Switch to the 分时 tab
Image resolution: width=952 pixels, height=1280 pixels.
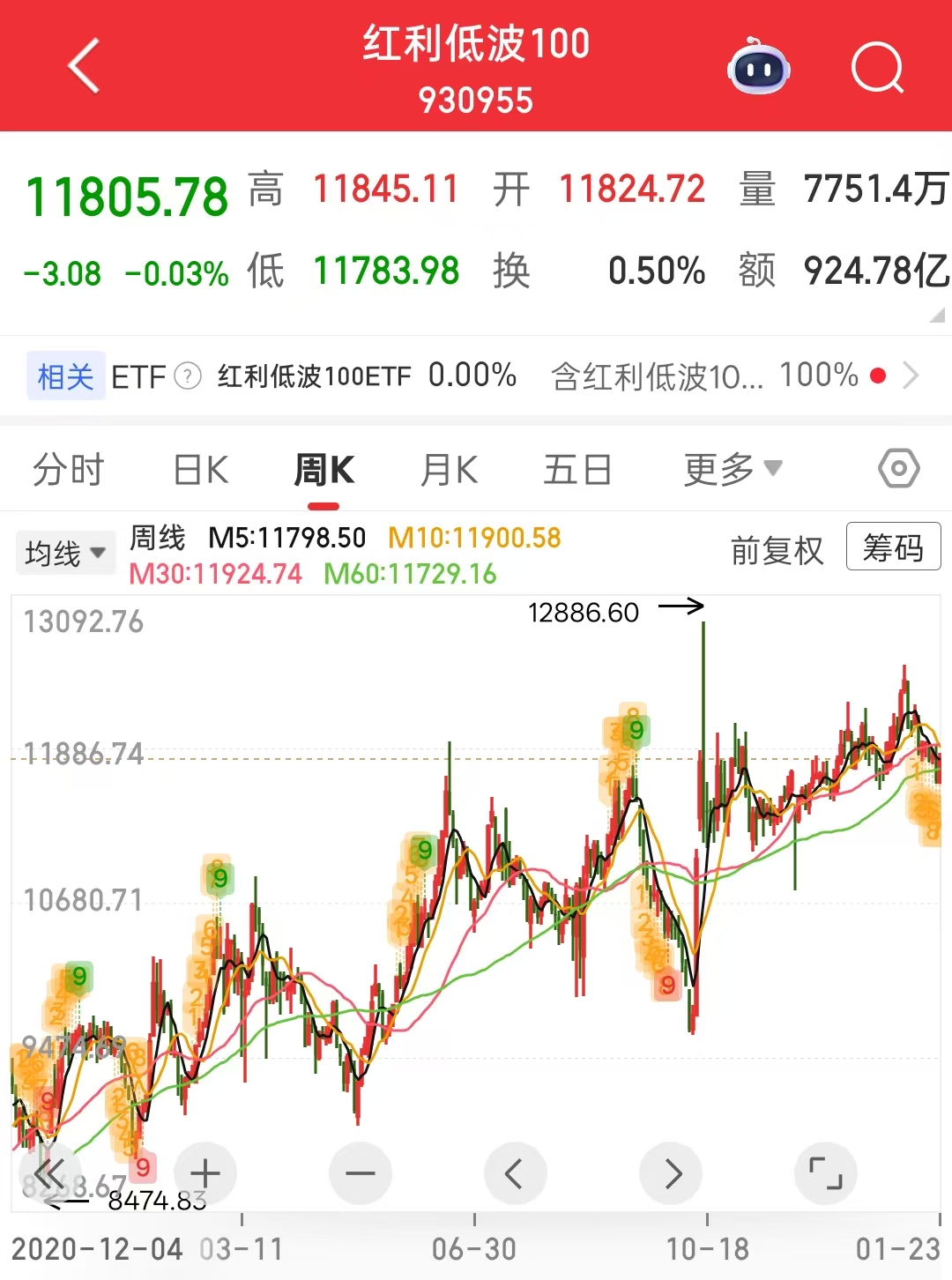(x=68, y=469)
